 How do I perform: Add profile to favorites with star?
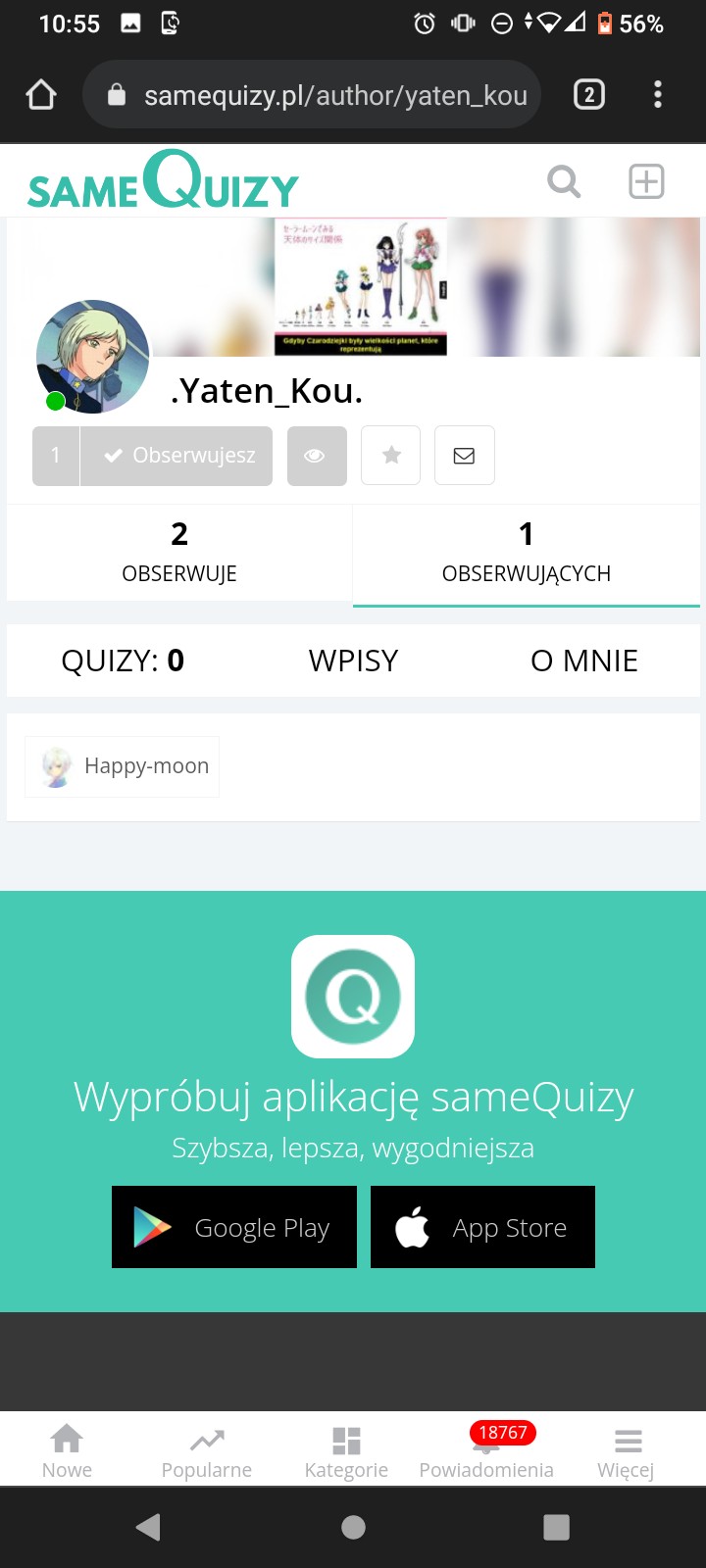[391, 456]
